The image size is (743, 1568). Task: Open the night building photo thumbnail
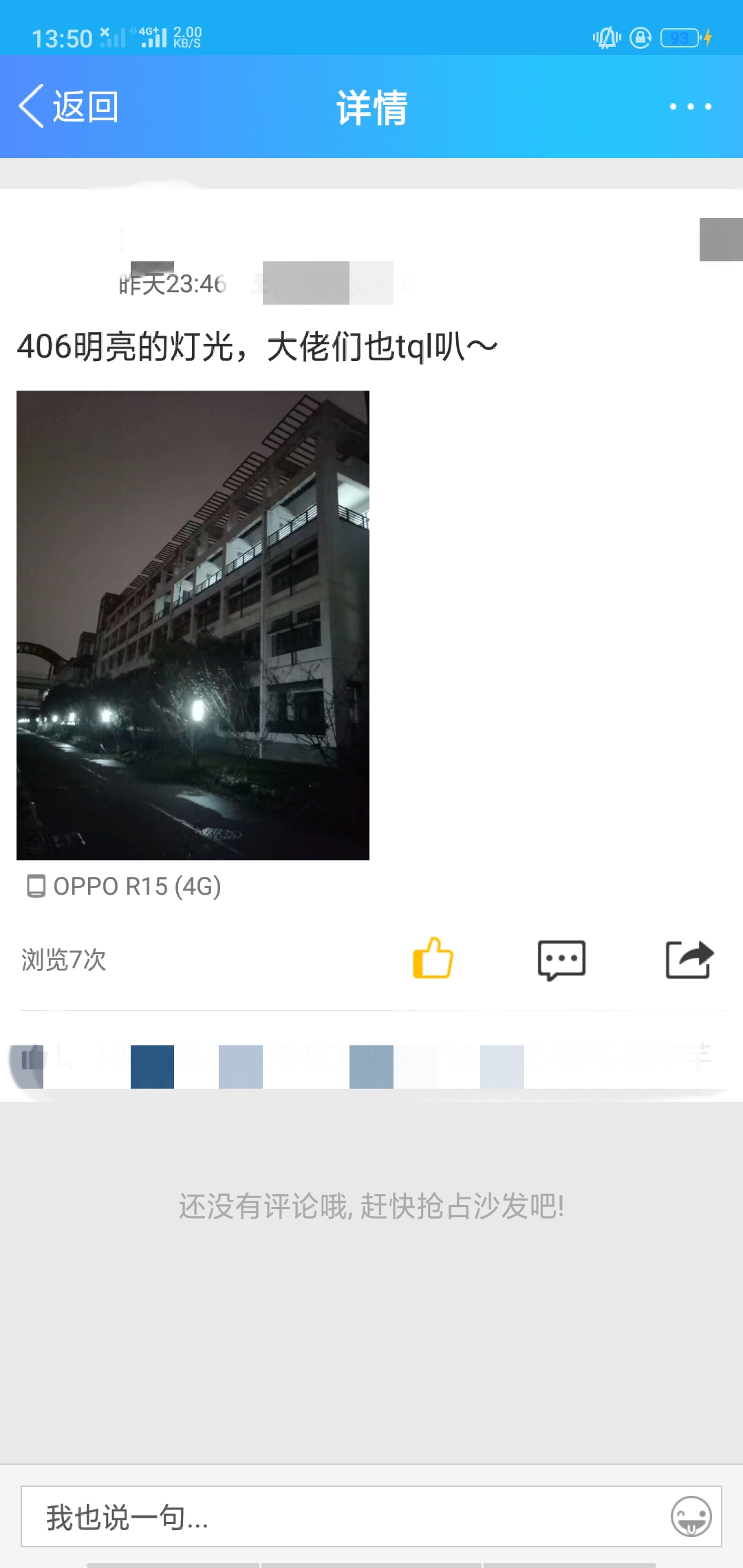click(x=193, y=626)
